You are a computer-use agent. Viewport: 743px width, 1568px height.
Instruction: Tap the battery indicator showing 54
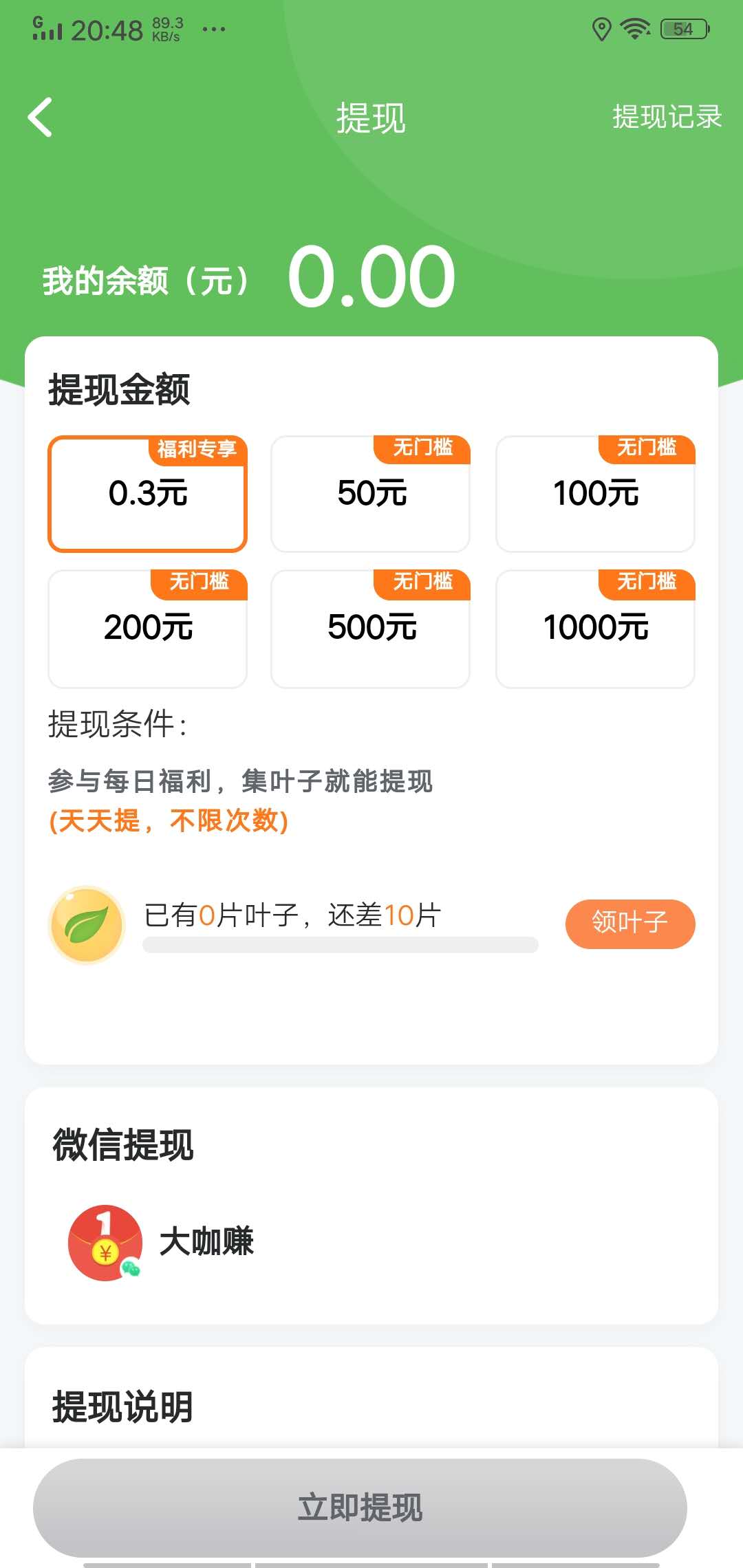(x=682, y=29)
